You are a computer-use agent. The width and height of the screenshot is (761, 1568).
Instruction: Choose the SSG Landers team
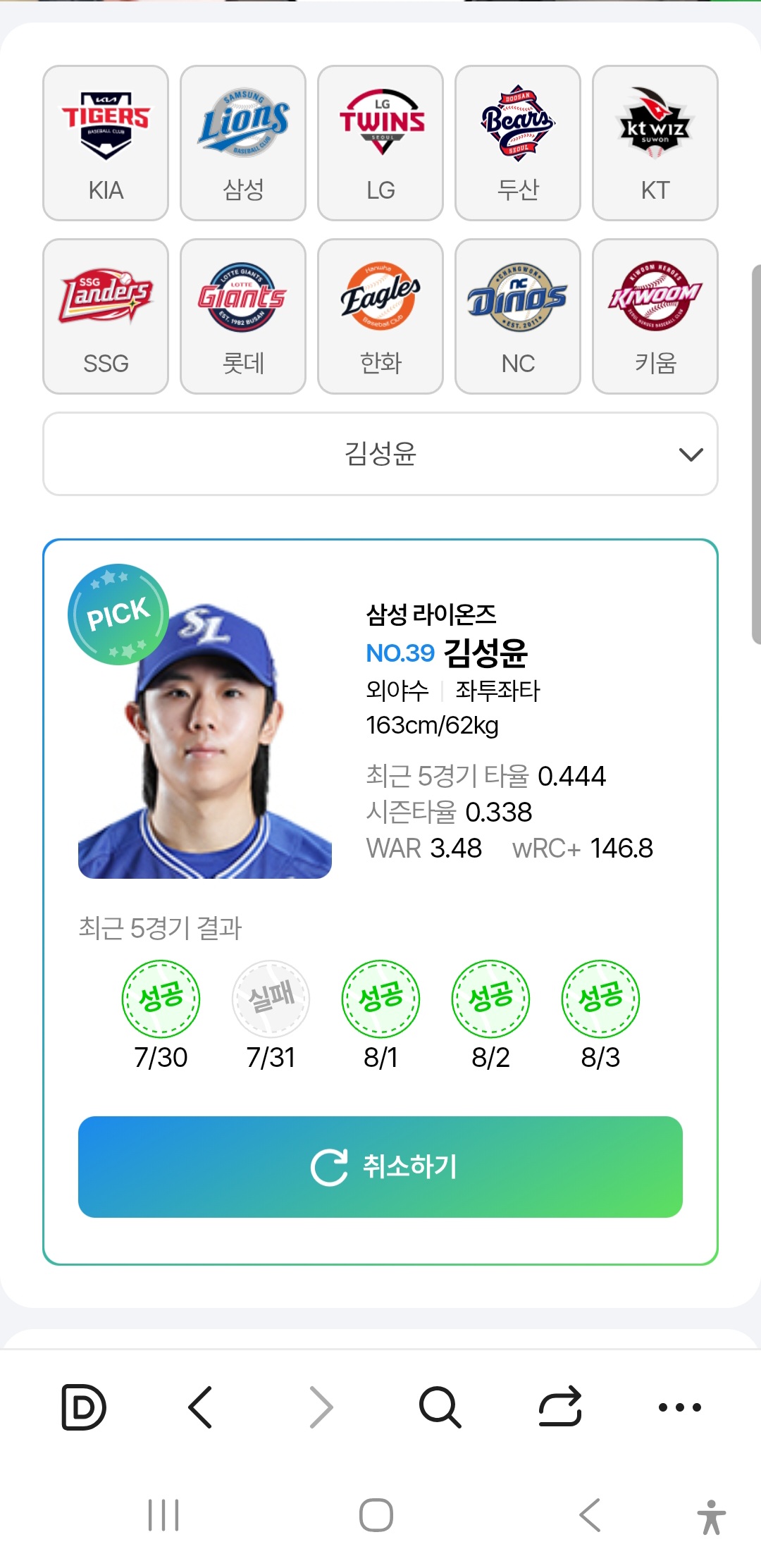point(106,316)
